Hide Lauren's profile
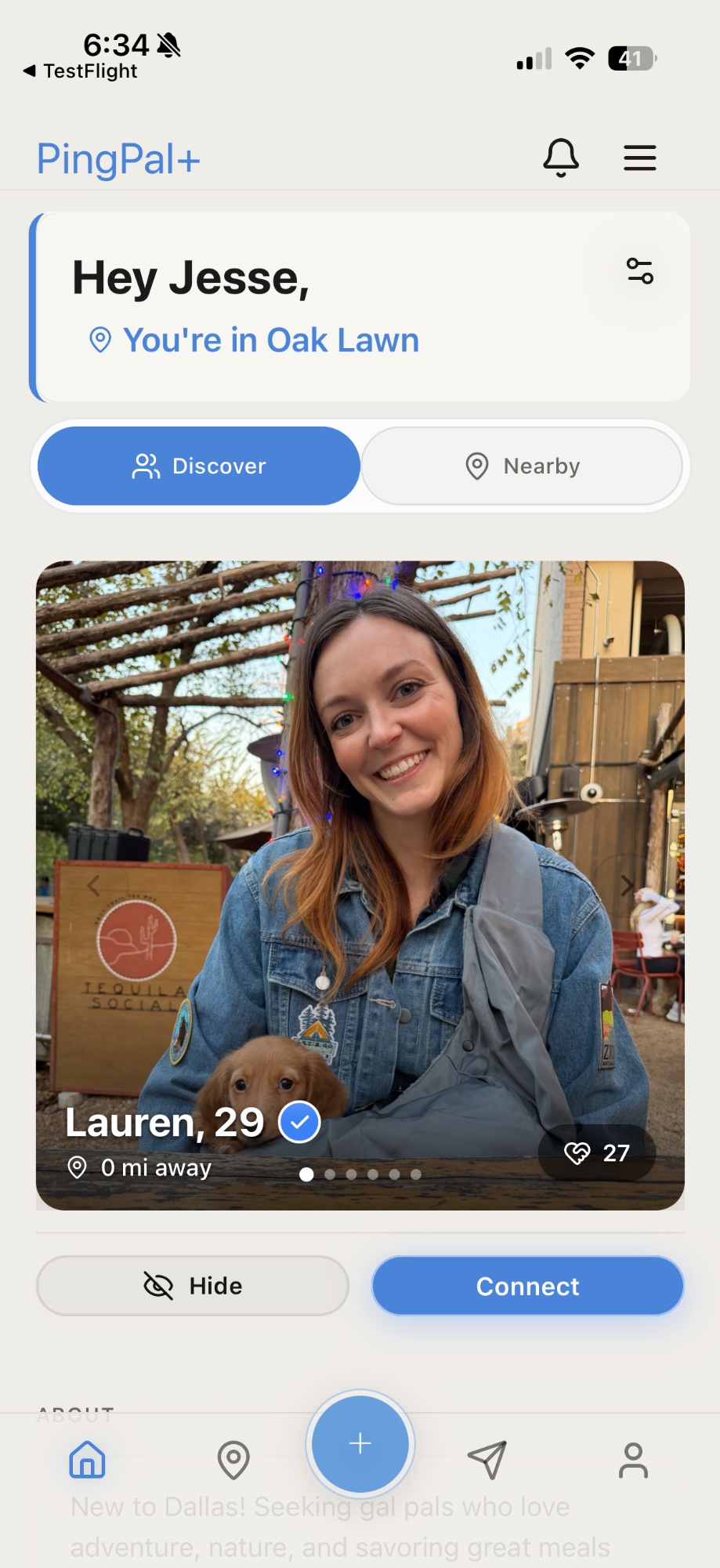720x1568 pixels. (x=193, y=1286)
